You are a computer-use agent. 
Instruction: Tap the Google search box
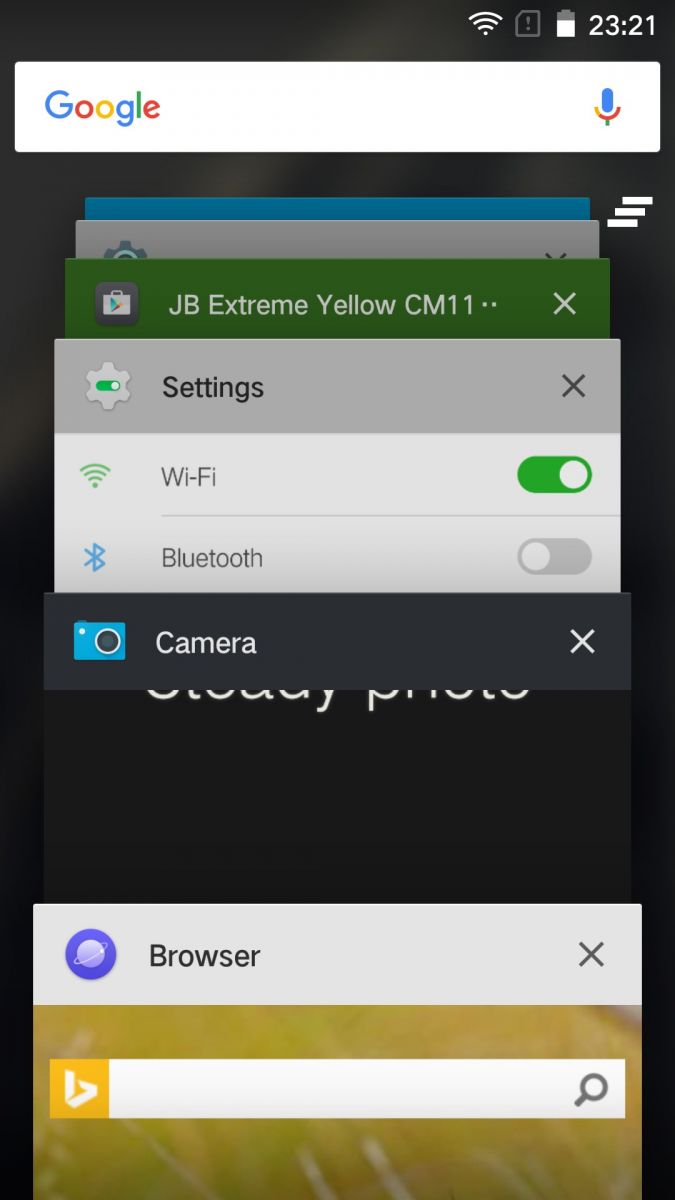(337, 107)
